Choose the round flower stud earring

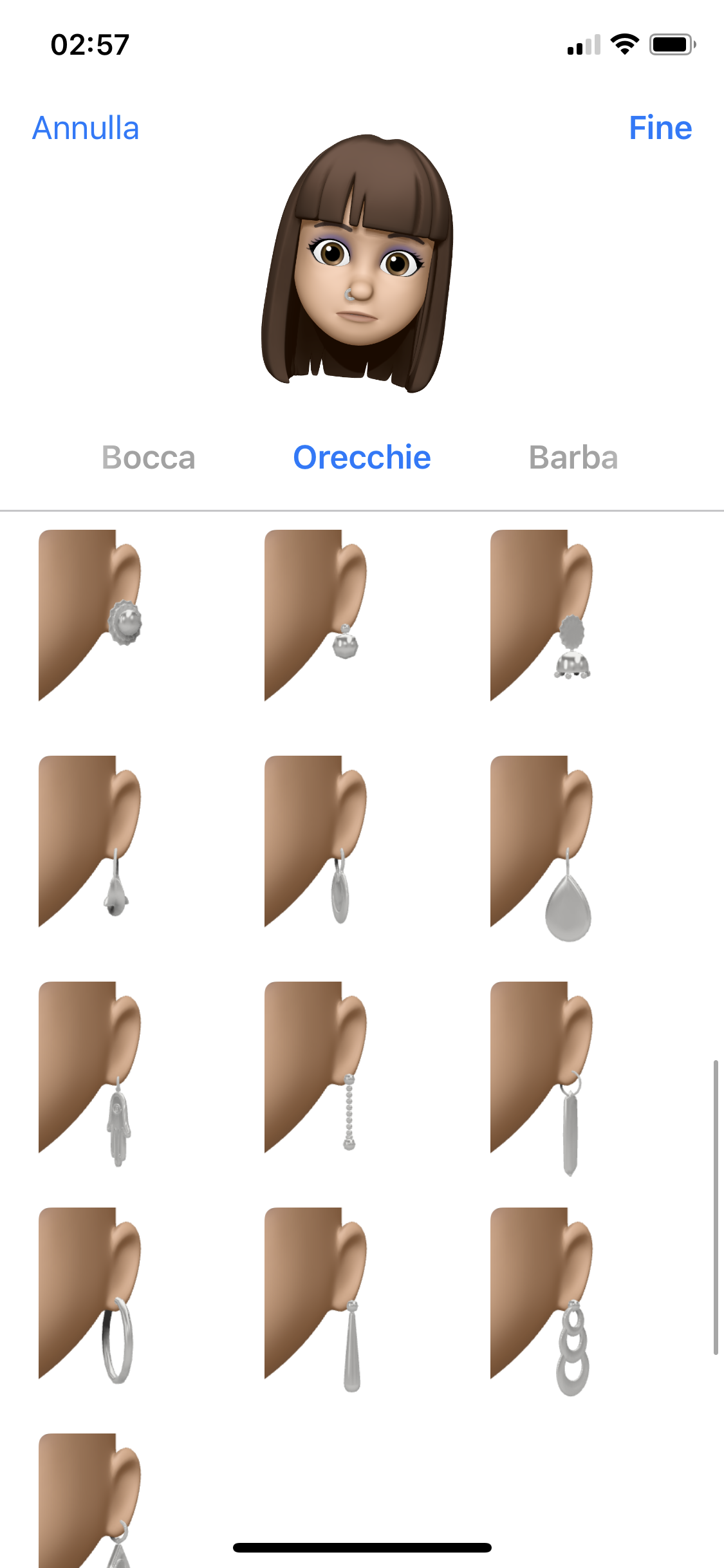pyautogui.click(x=91, y=615)
